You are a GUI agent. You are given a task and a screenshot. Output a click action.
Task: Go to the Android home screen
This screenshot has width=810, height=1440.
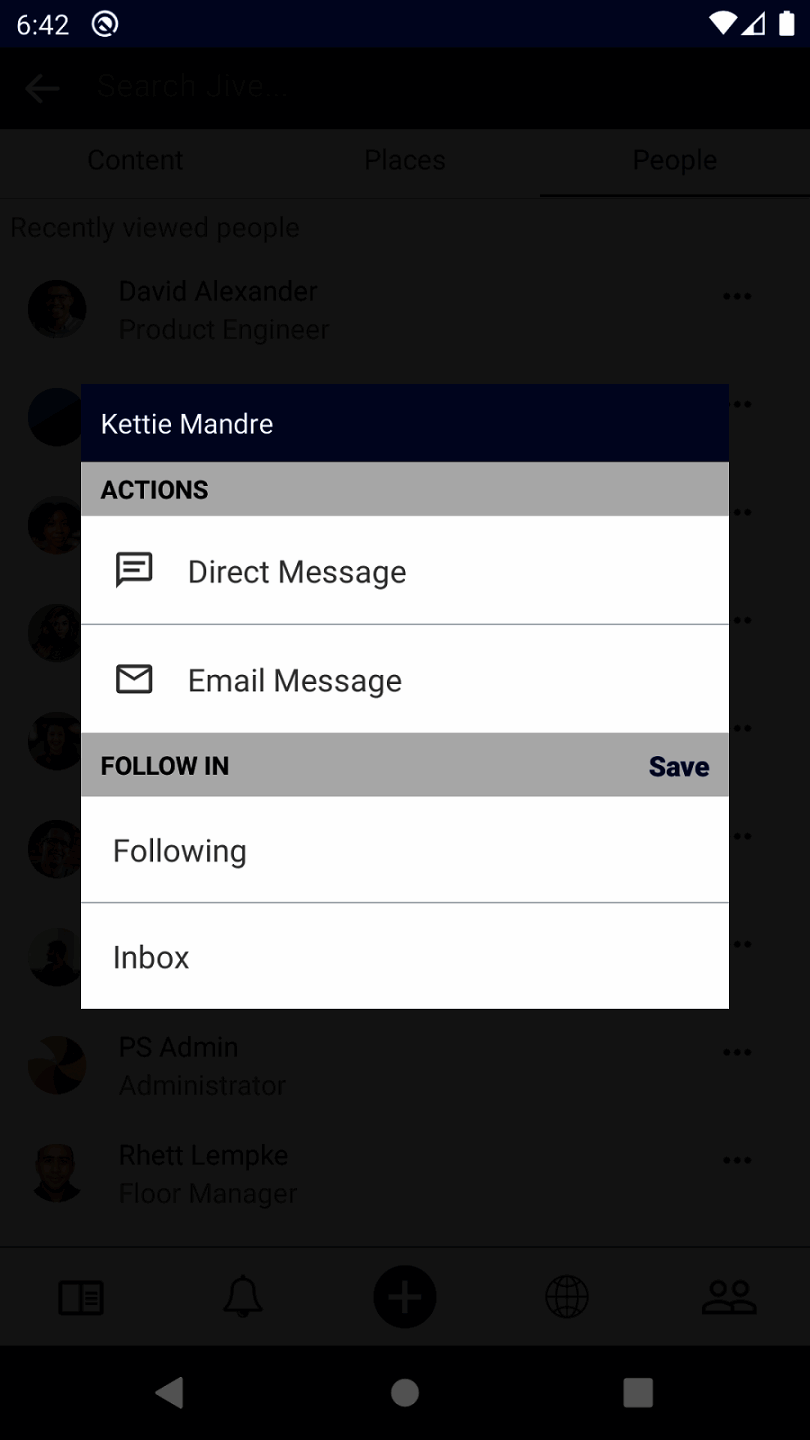(404, 1392)
